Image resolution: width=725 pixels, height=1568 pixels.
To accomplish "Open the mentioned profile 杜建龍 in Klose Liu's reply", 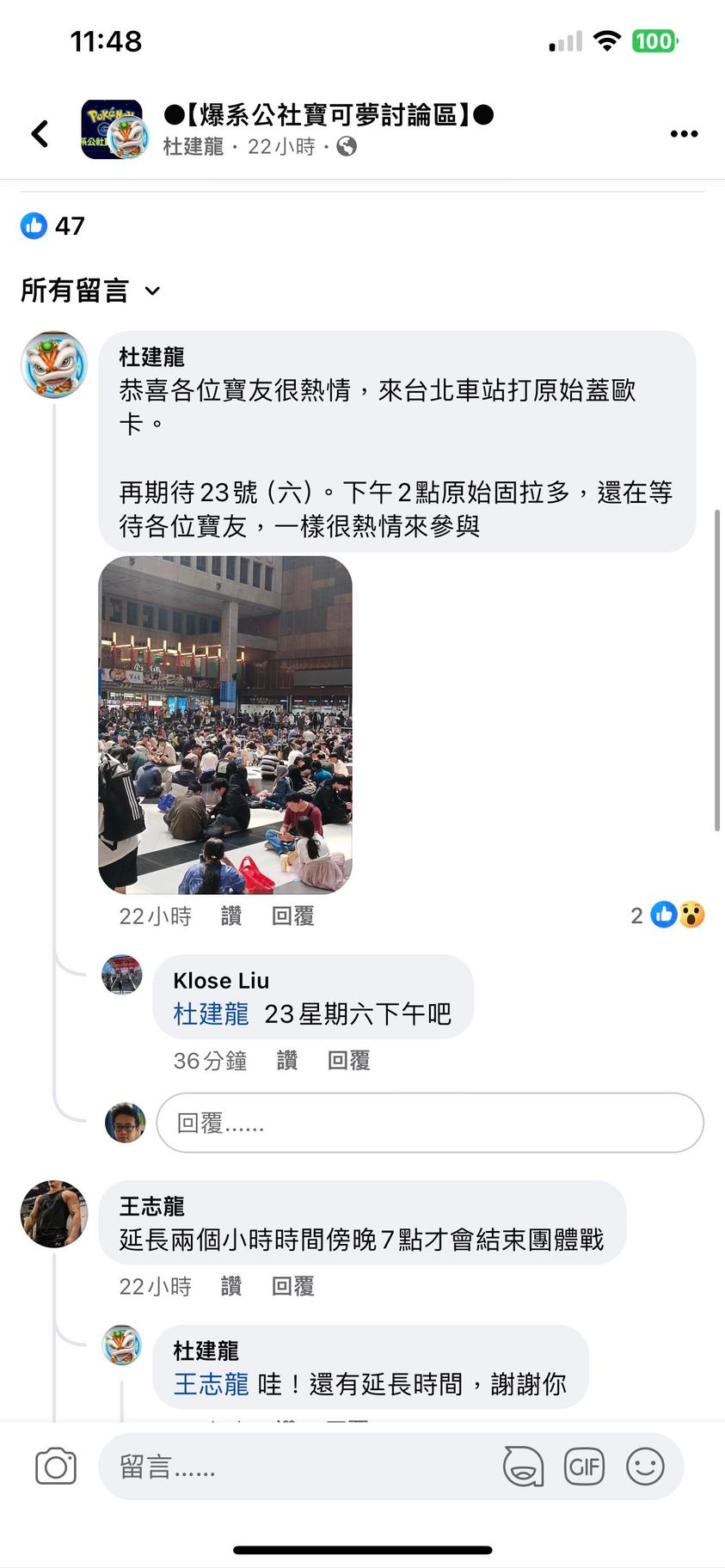I will point(211,1014).
